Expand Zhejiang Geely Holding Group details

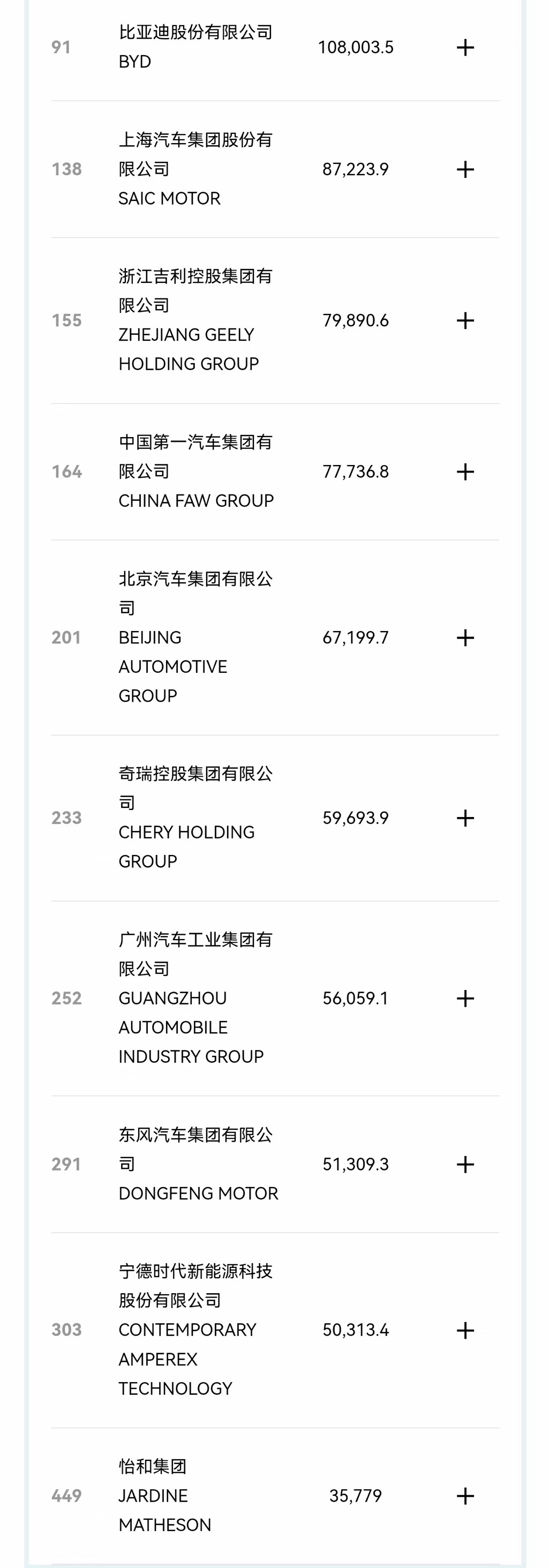click(x=465, y=321)
